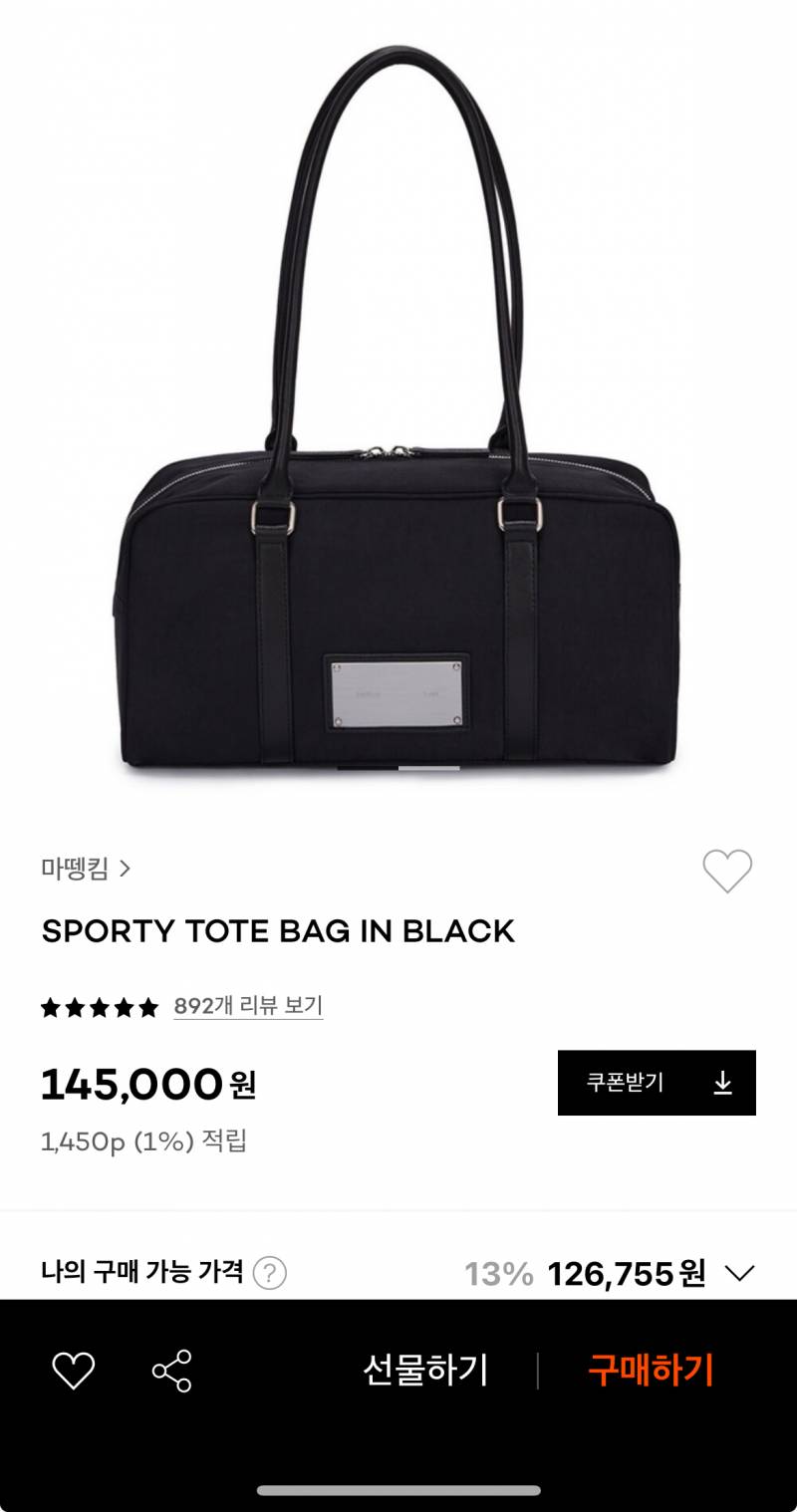797x1512 pixels.
Task: Tap 선물하기 to send as gift
Action: (425, 1371)
